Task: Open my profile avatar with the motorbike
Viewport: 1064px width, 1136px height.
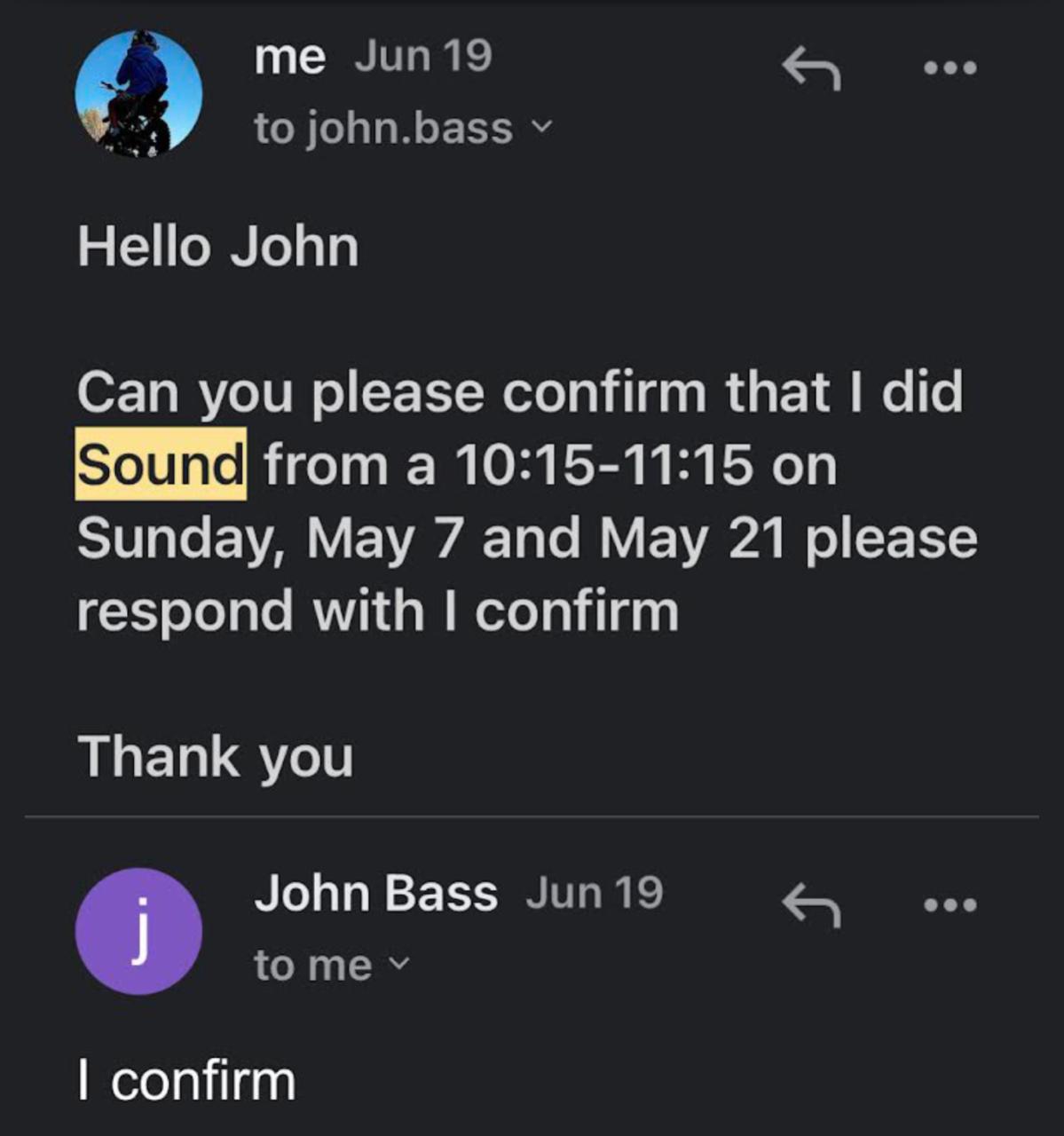Action: pyautogui.click(x=138, y=93)
